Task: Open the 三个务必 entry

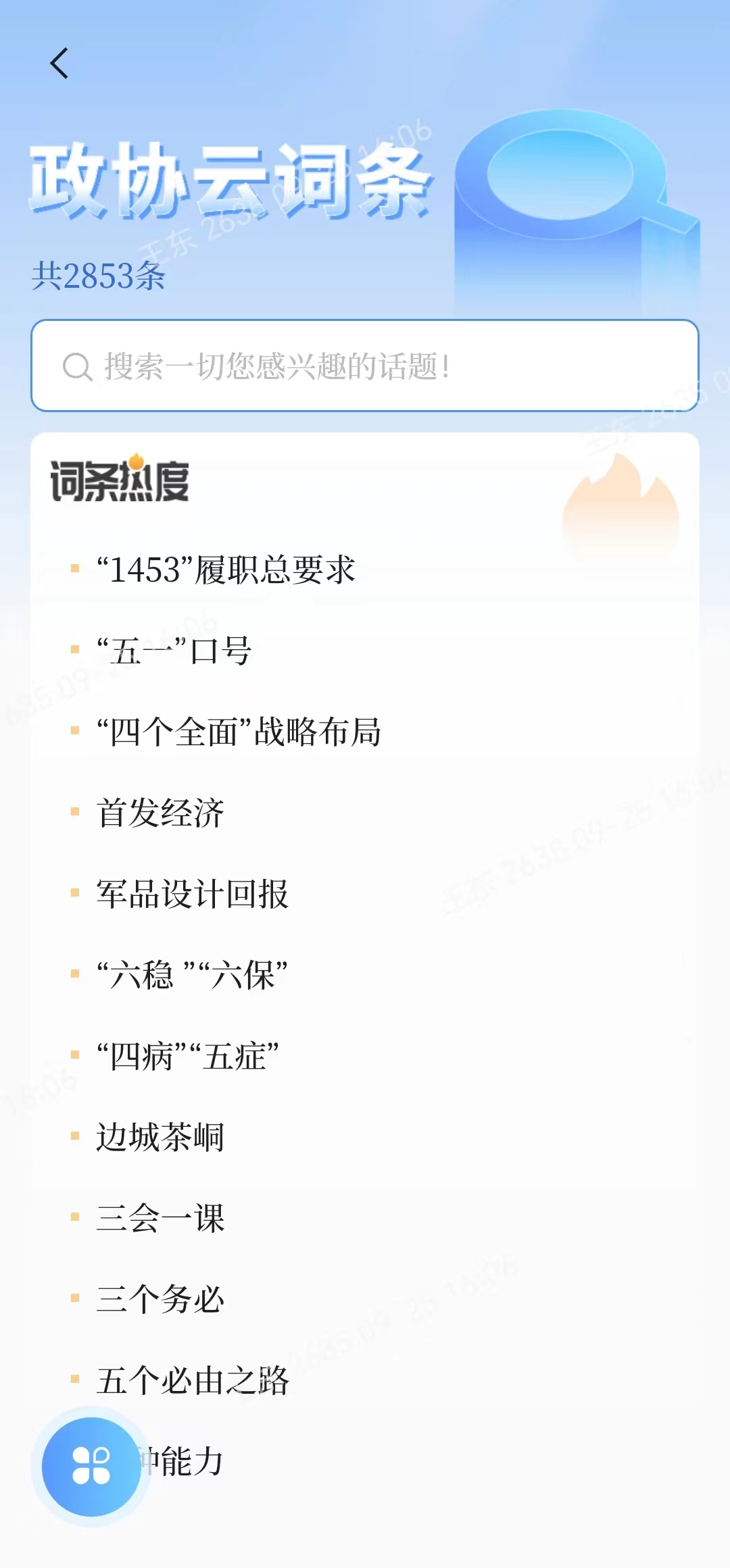Action: (160, 1299)
